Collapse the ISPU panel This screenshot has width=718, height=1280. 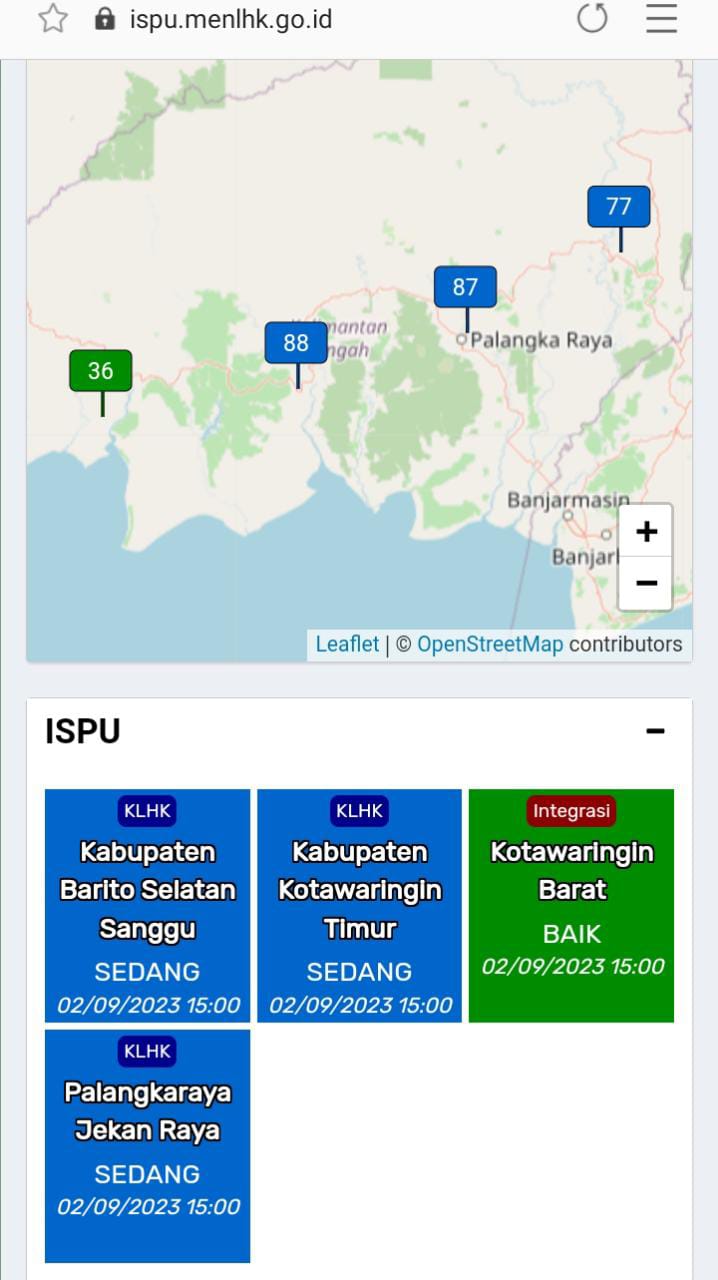point(655,731)
